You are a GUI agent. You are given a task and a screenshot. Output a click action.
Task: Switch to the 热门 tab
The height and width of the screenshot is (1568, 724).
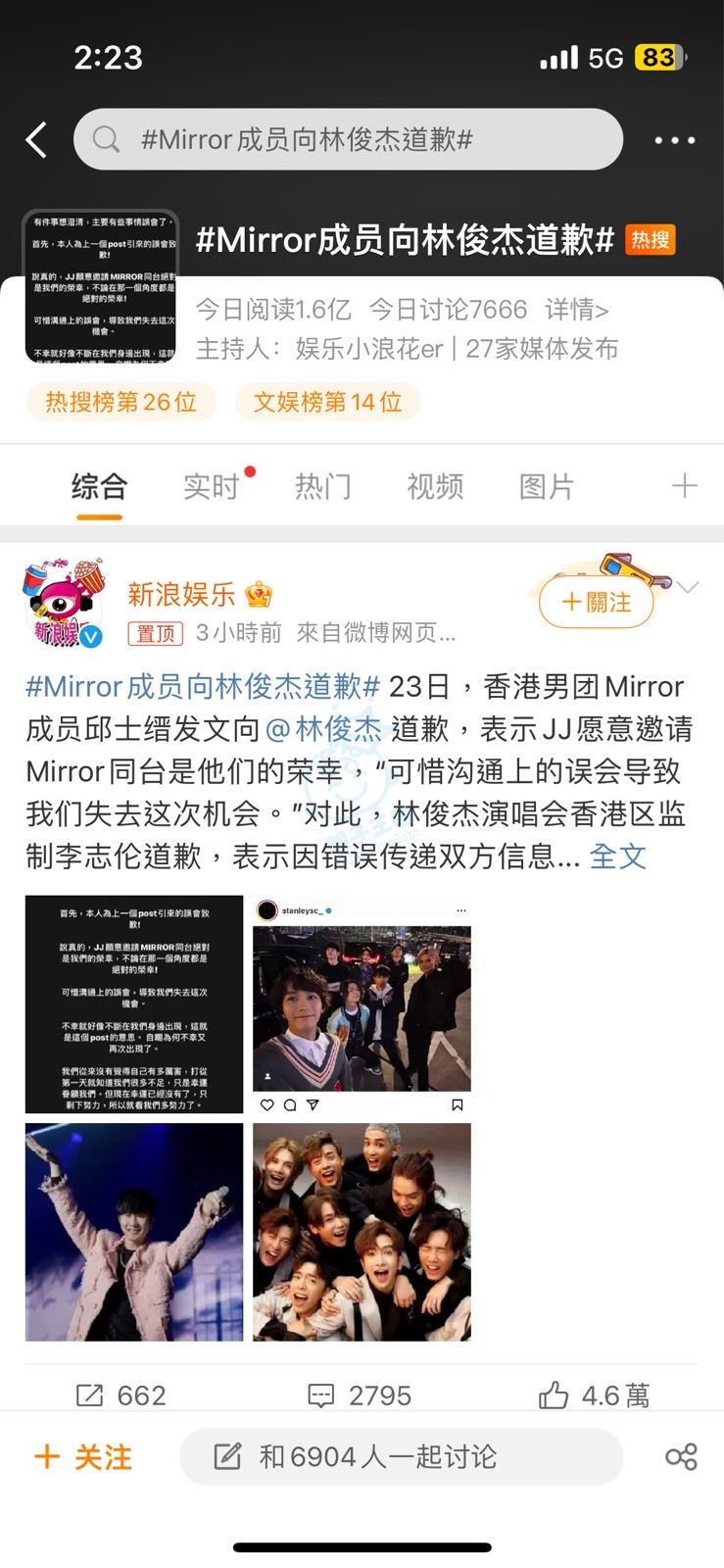tap(322, 486)
